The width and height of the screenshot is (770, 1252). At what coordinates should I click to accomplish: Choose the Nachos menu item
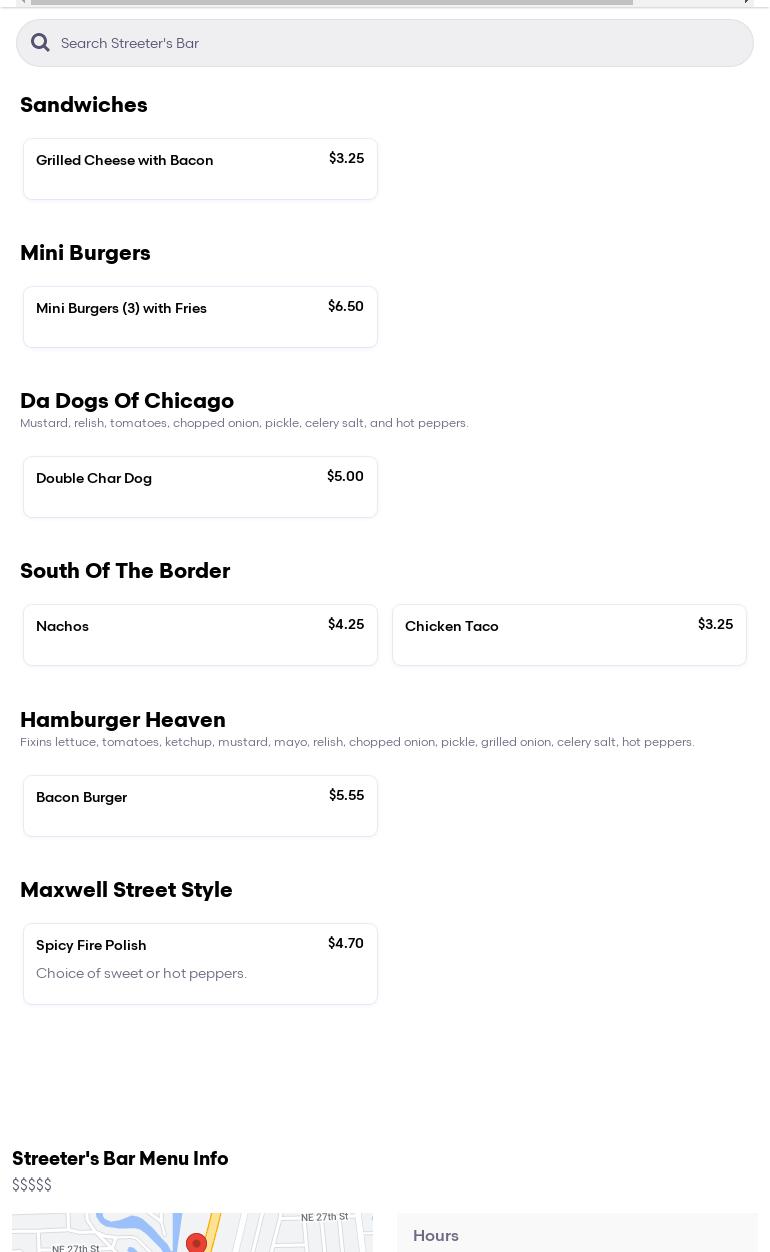200,635
